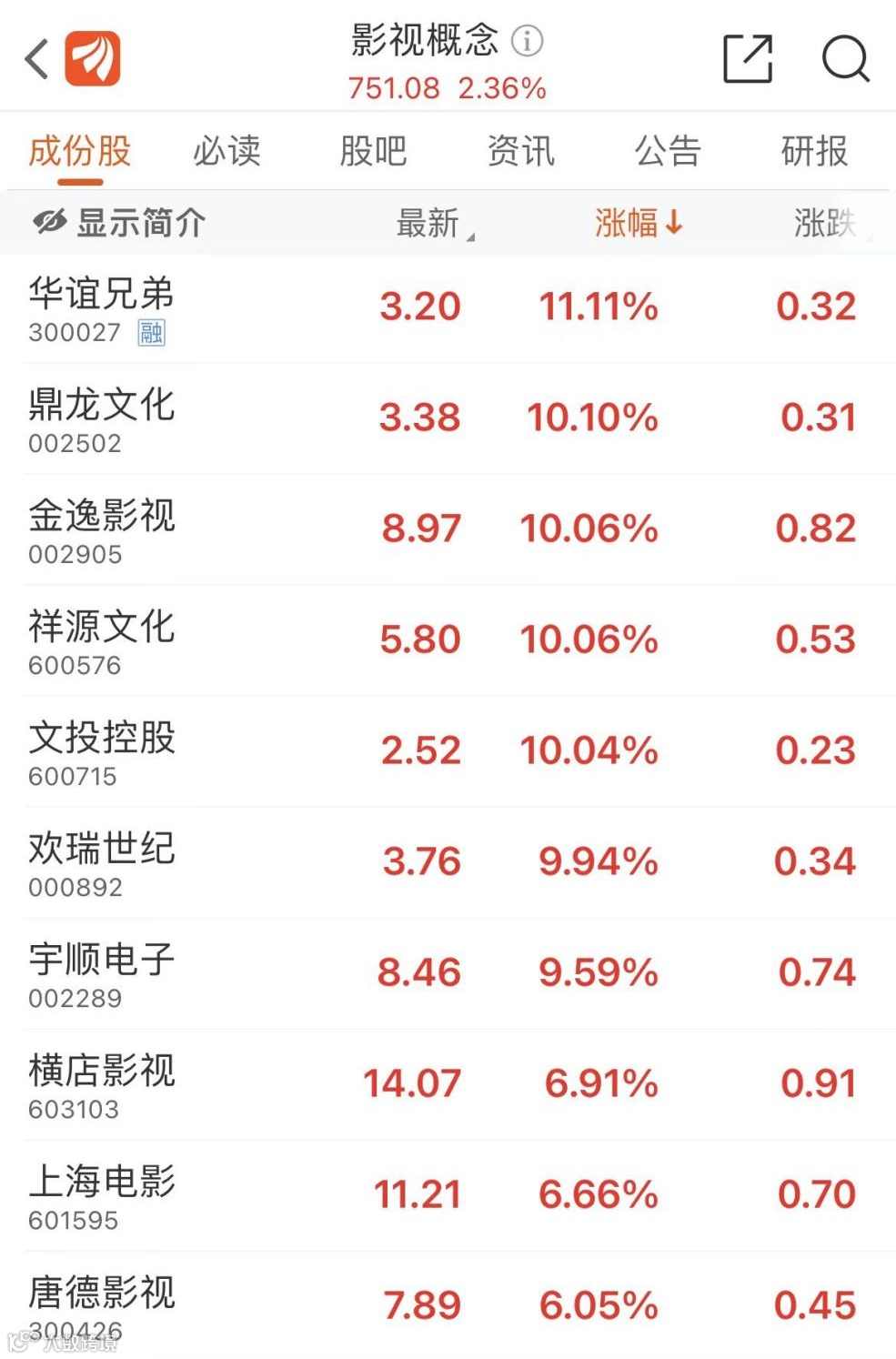Select the 成份股 tab
Viewport: 896px width, 1359px height.
click(80, 151)
